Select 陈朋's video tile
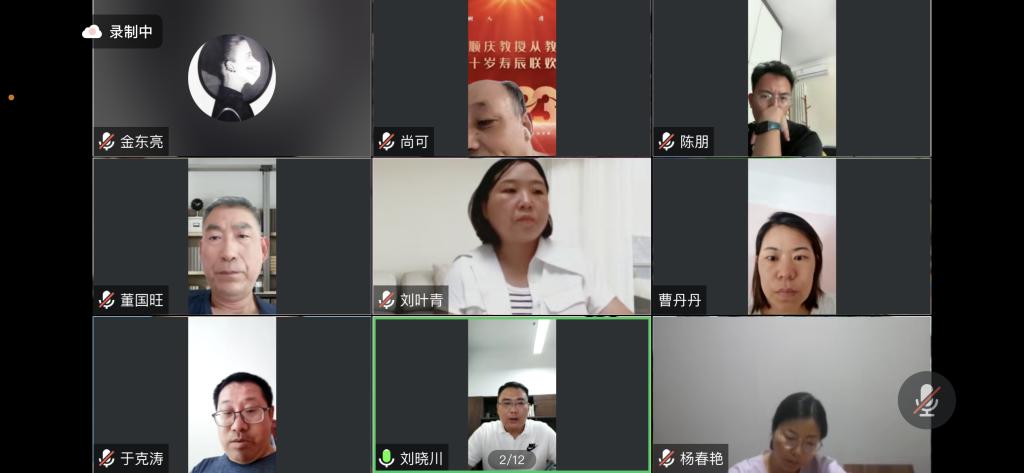This screenshot has width=1024, height=473. coord(791,78)
